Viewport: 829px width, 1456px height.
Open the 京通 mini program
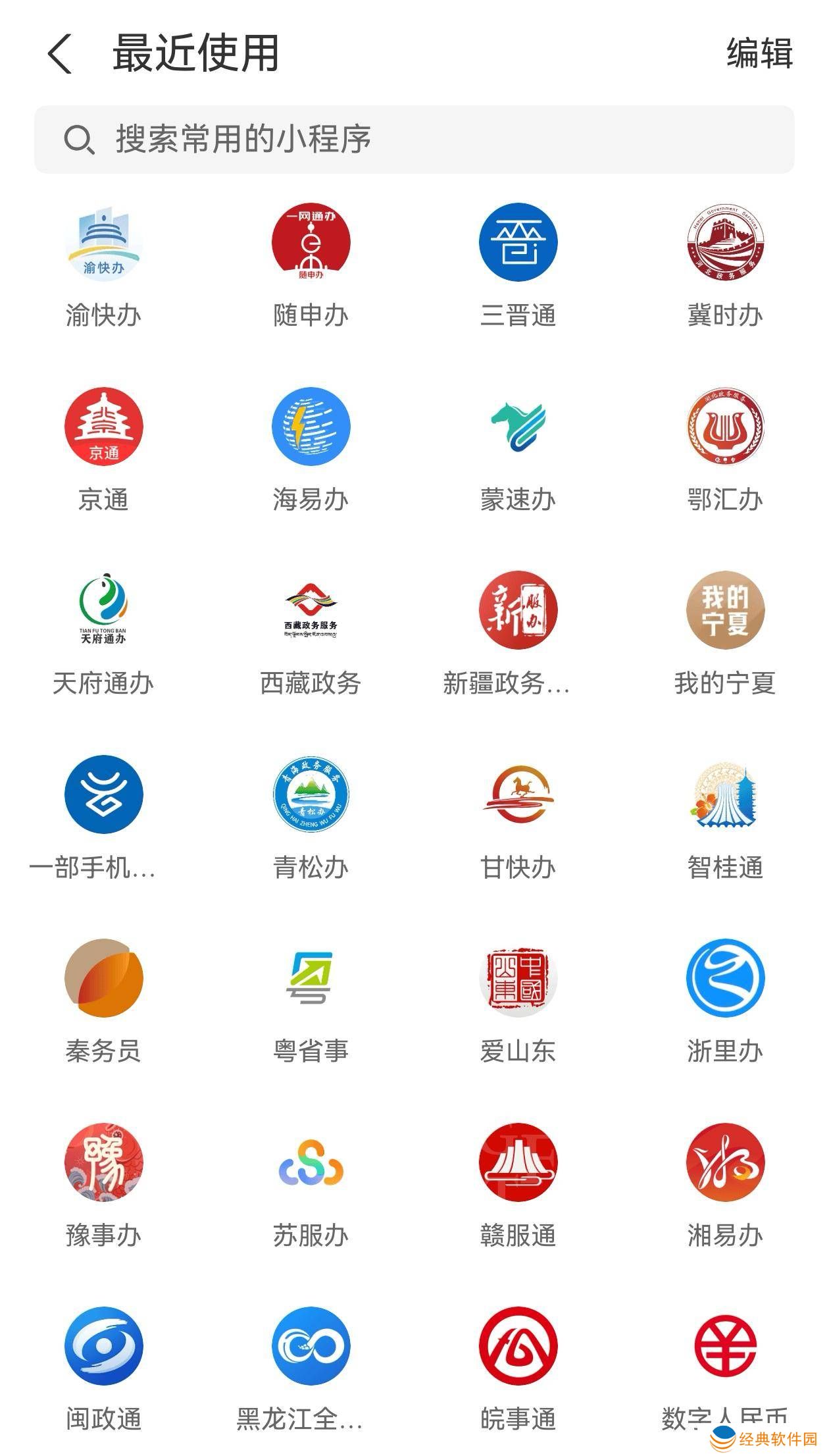click(103, 427)
